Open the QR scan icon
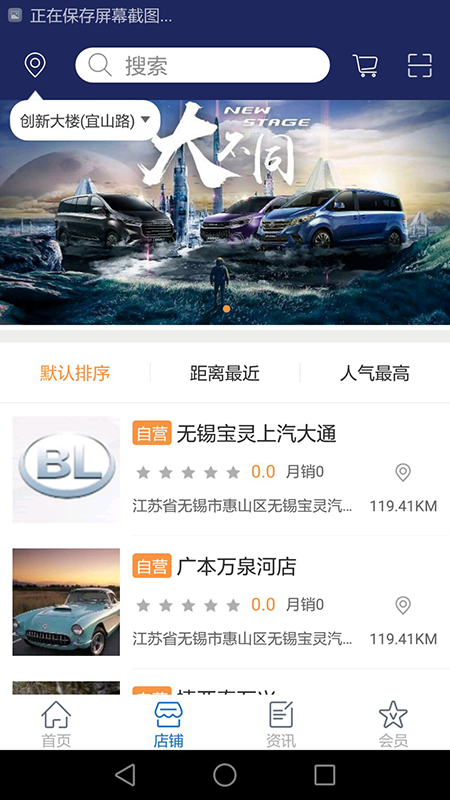Viewport: 450px width, 800px height. [x=419, y=65]
